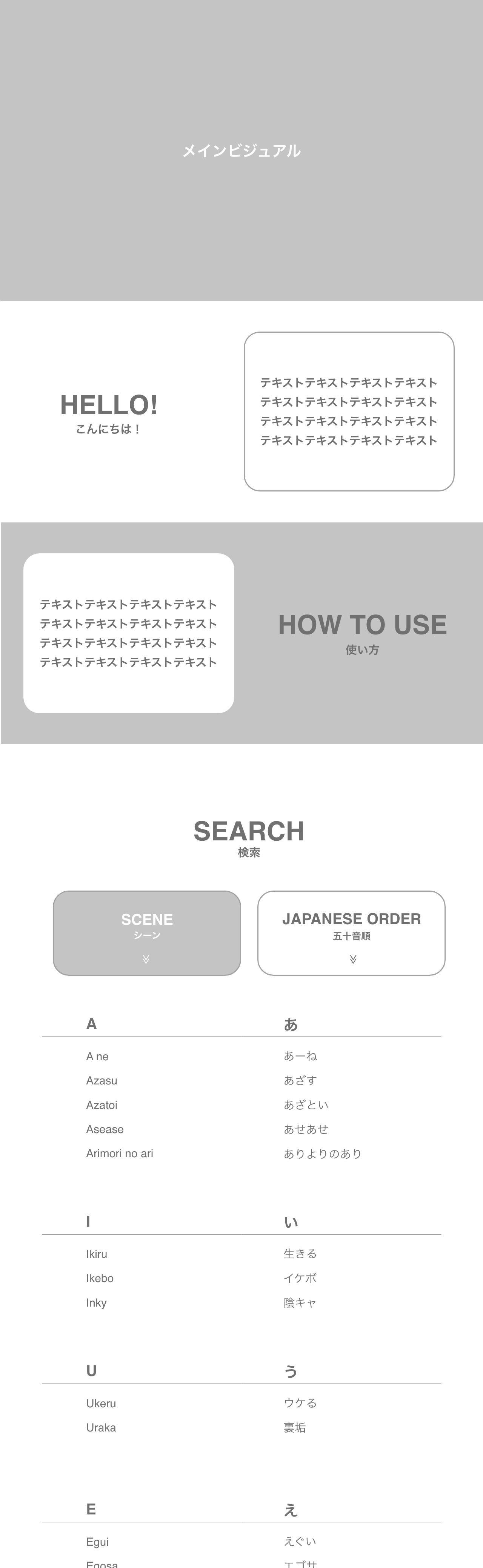Open the Azasu entry

point(102,1081)
